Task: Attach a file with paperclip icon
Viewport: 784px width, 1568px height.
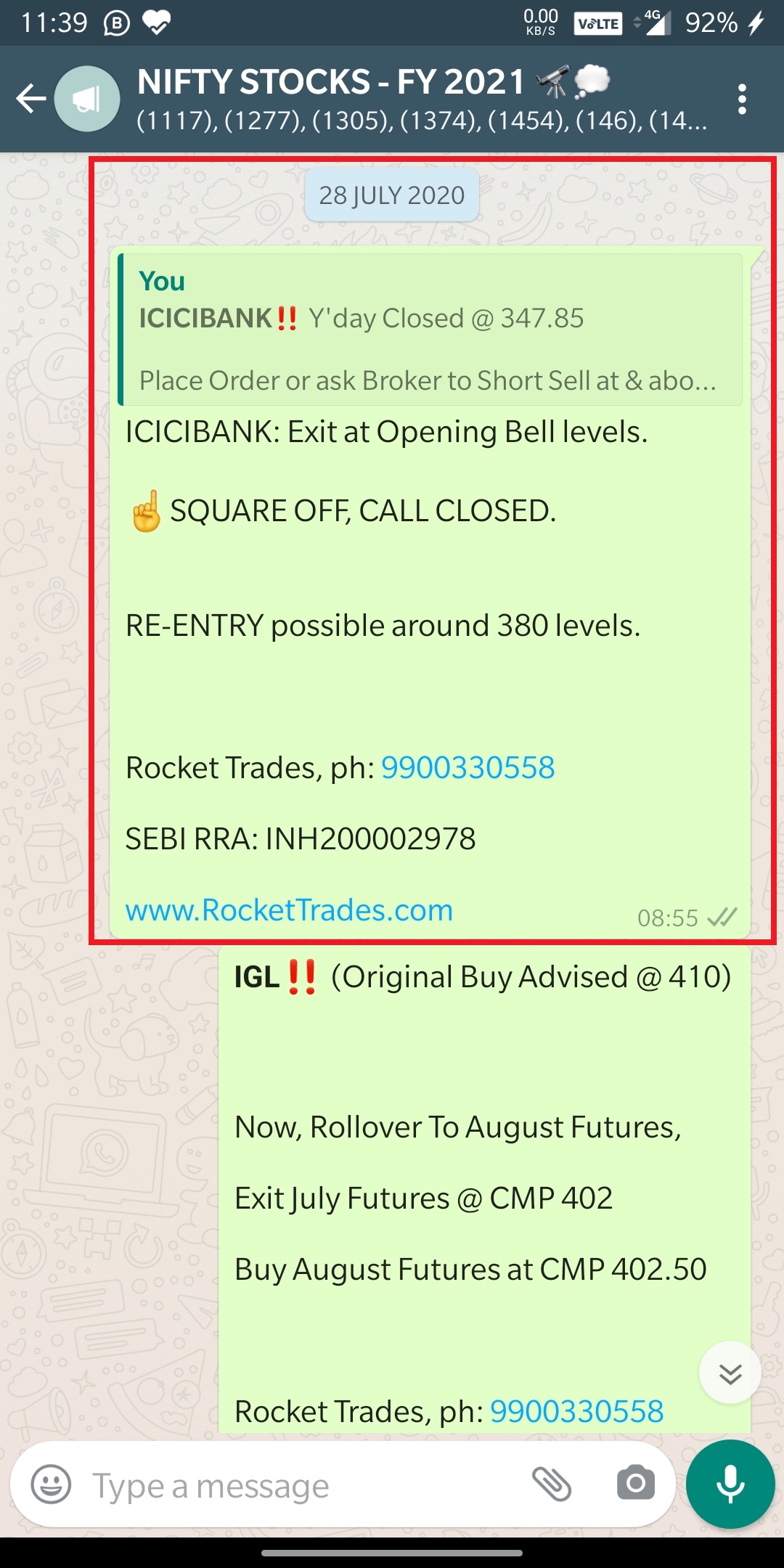Action: [x=552, y=1483]
